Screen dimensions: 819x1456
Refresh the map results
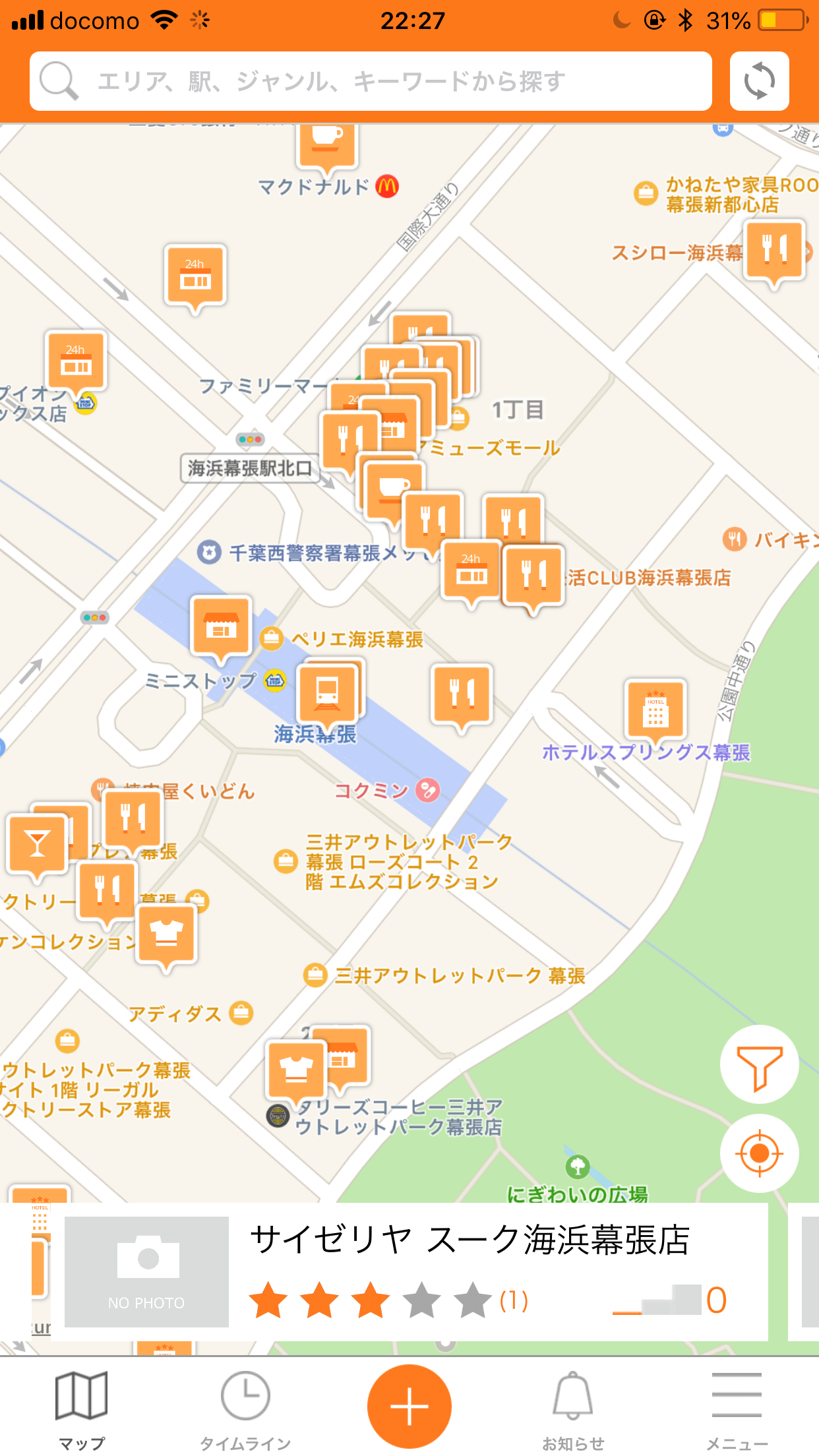(760, 81)
